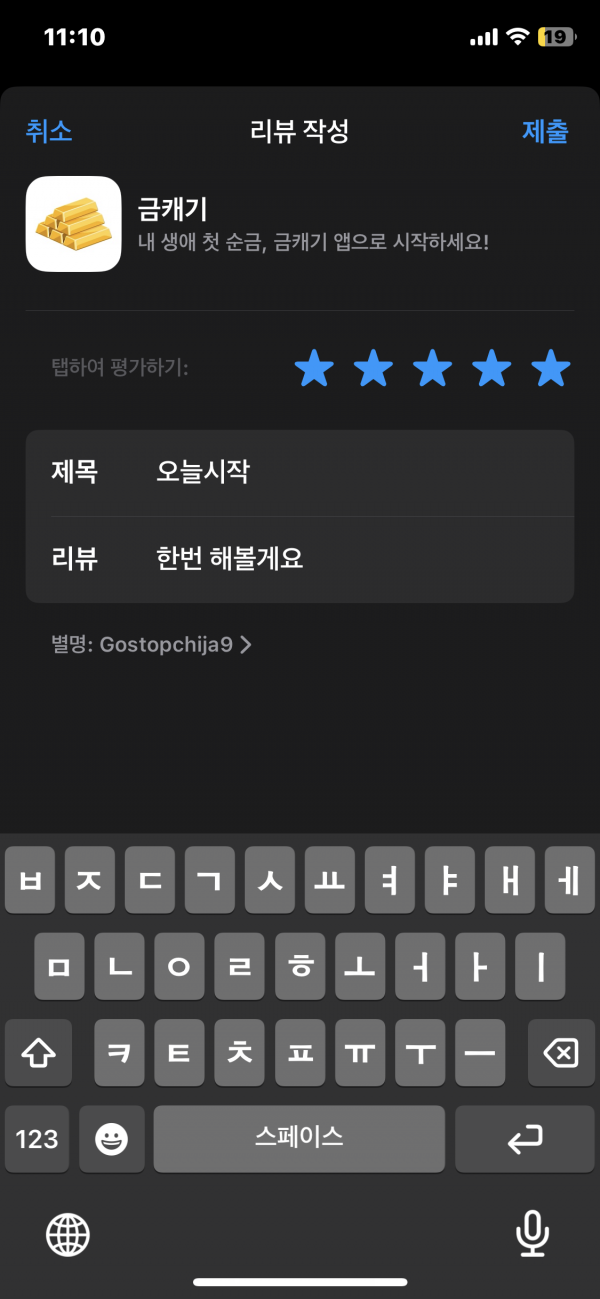Open the emoji keyboard
This screenshot has height=1299, width=600.
(x=112, y=1139)
